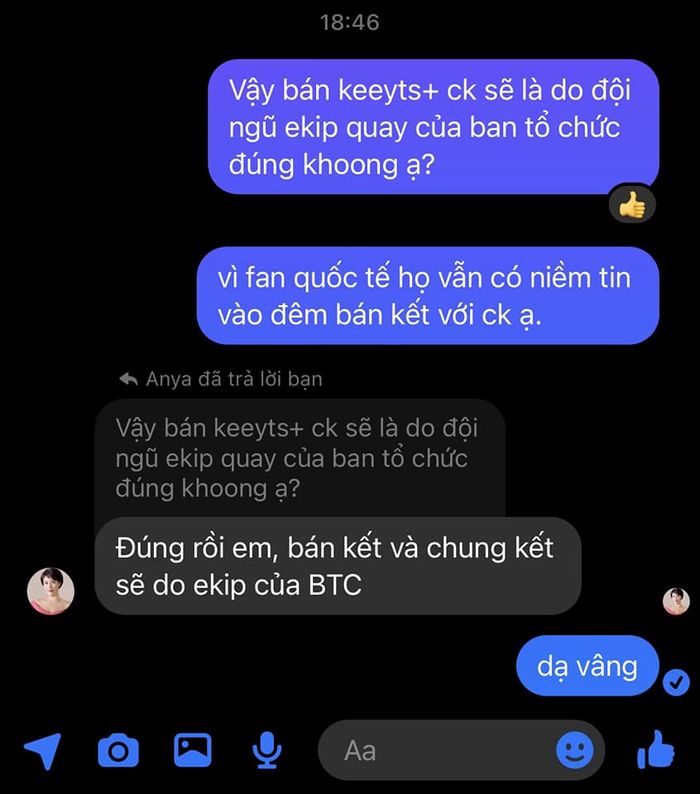Open the photo gallery picker
The image size is (700, 794).
192,749
